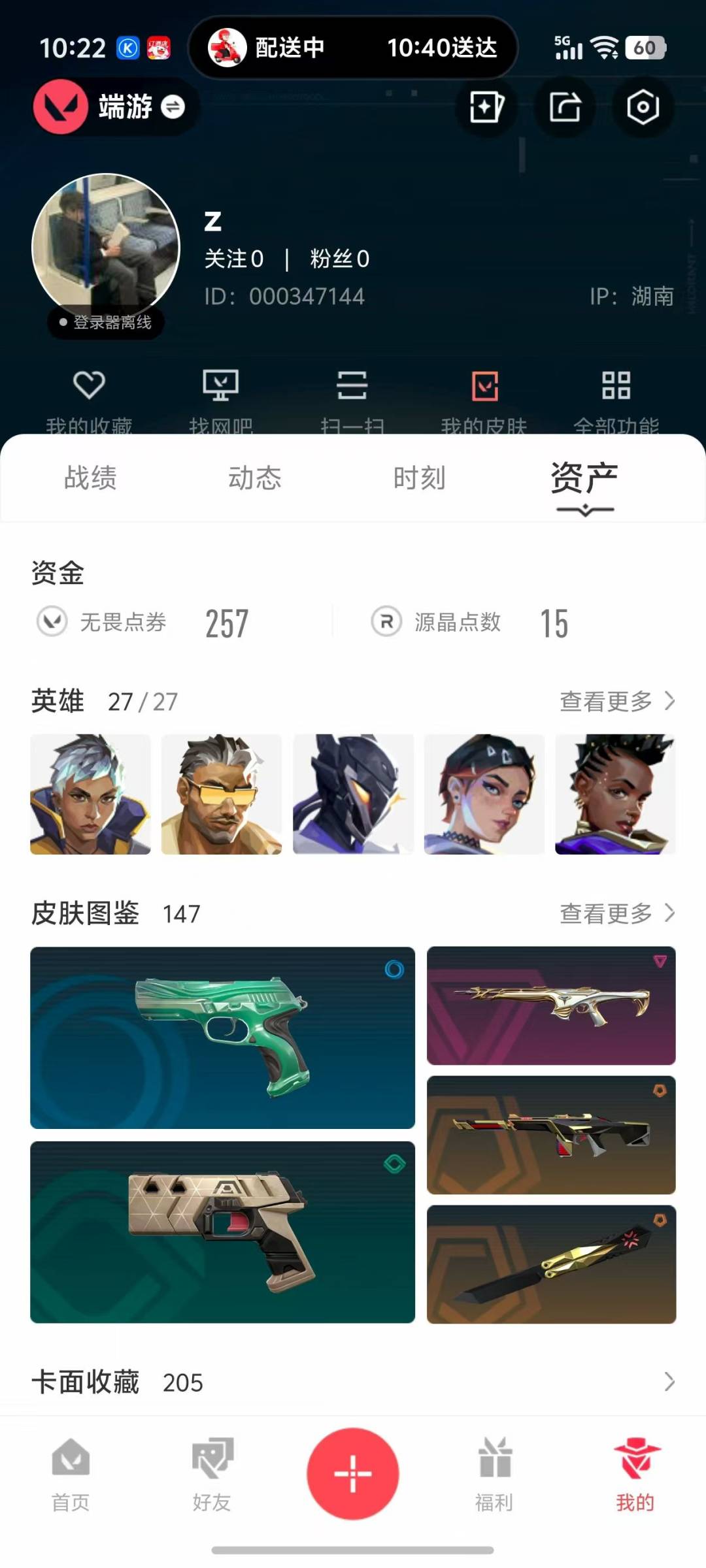
Task: Switch to the 战绩 tab
Action: click(90, 478)
